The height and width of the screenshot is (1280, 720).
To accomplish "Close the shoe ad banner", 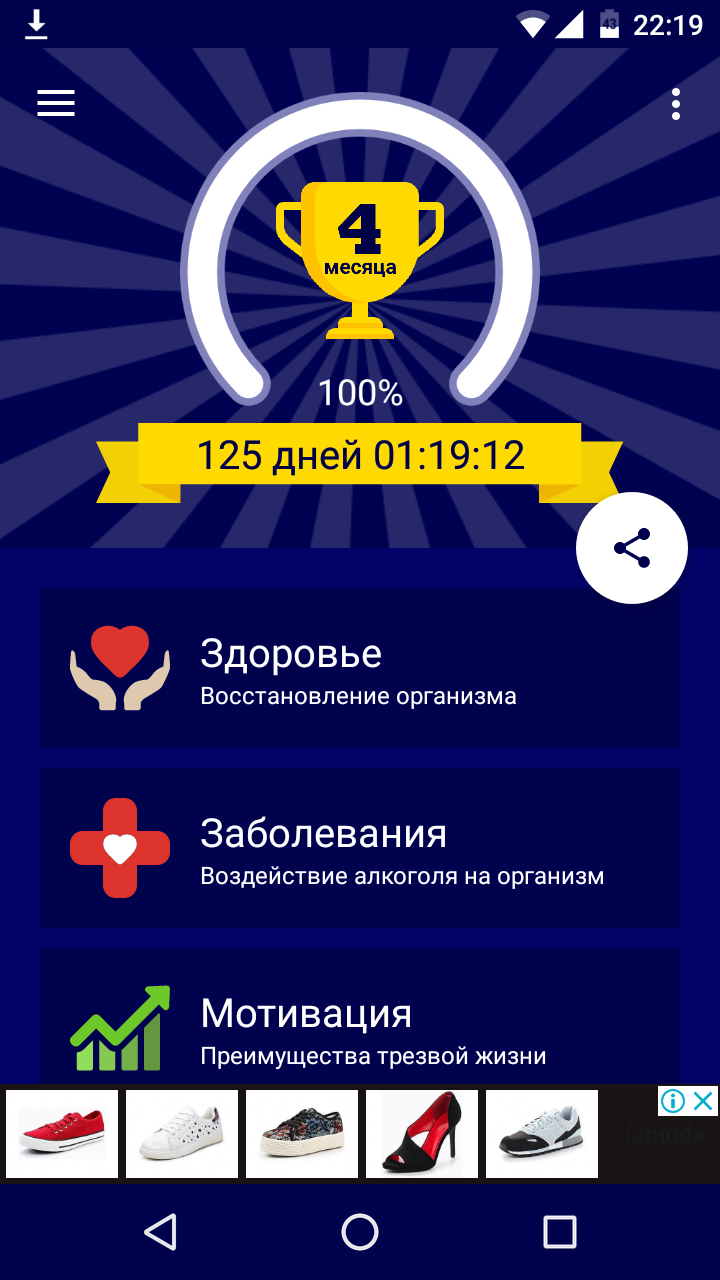I will pyautogui.click(x=705, y=1102).
